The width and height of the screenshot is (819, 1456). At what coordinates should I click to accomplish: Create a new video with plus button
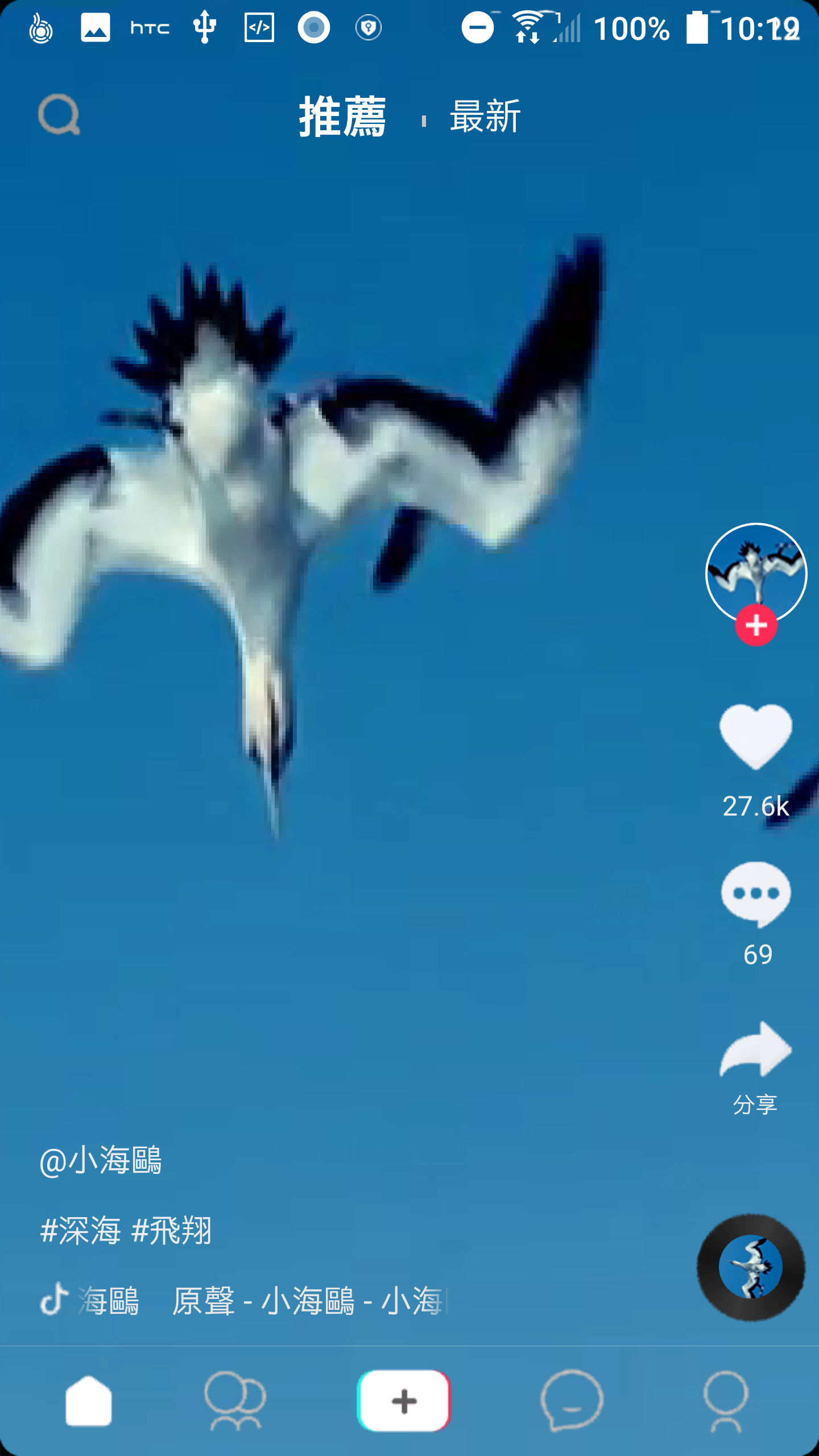tap(404, 1401)
